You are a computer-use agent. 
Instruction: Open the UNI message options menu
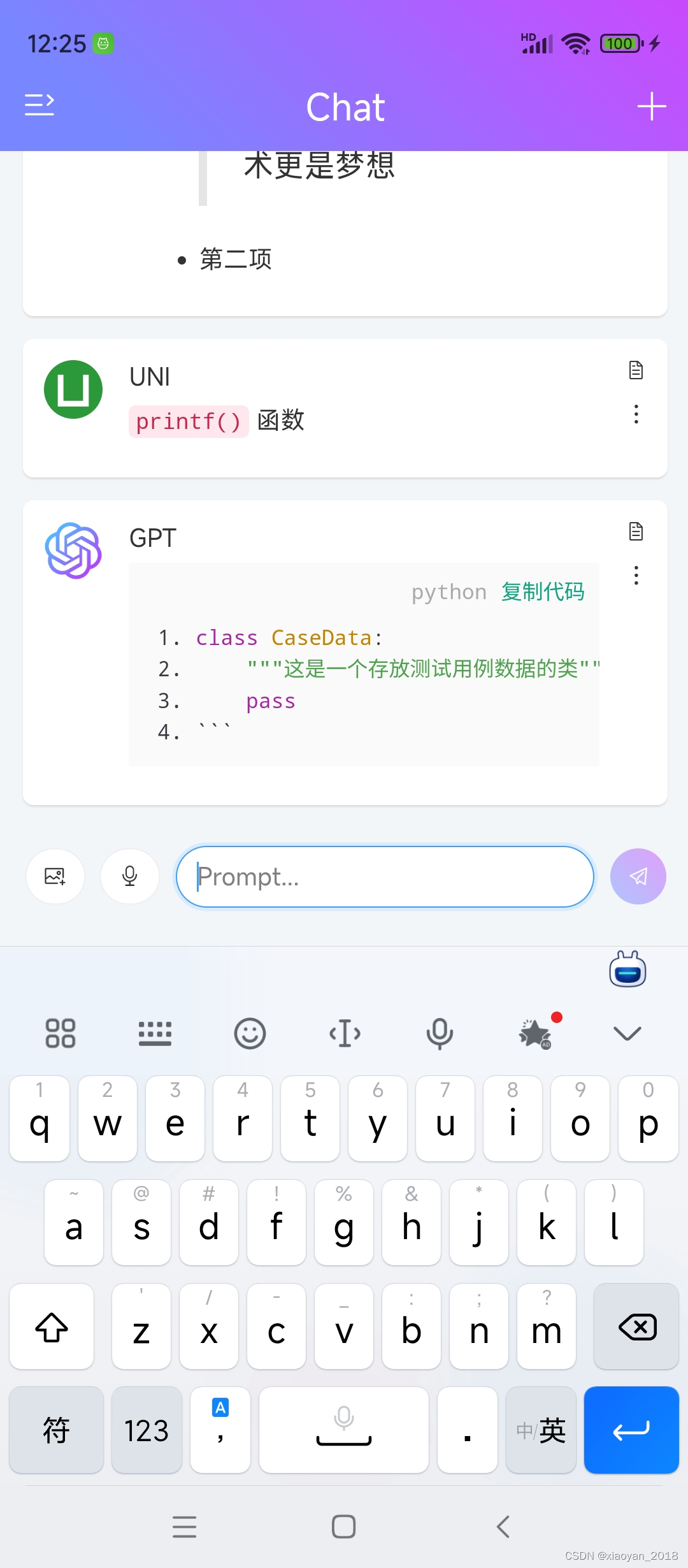pos(636,414)
